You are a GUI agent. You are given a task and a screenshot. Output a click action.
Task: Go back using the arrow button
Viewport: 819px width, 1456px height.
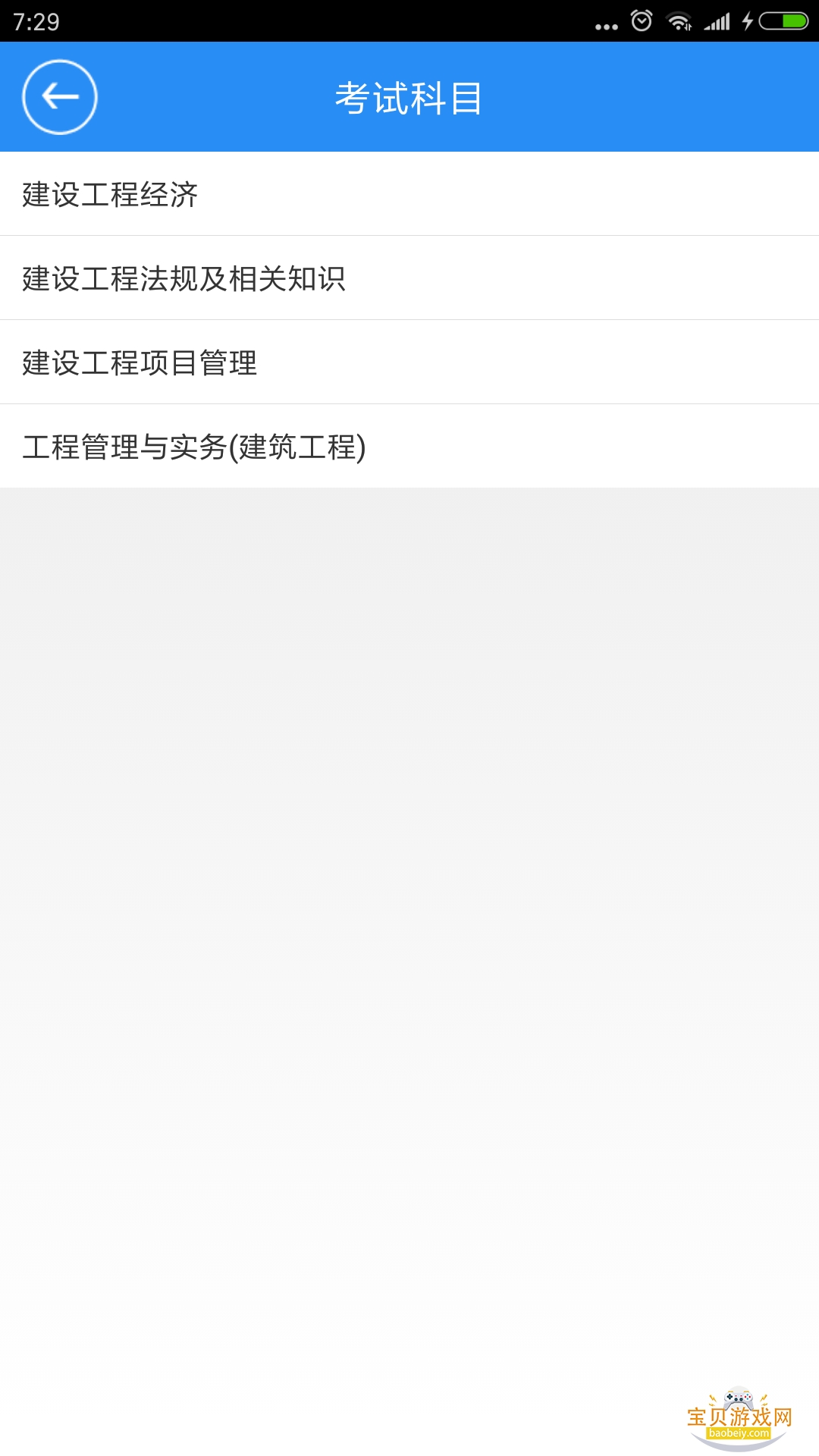(60, 97)
